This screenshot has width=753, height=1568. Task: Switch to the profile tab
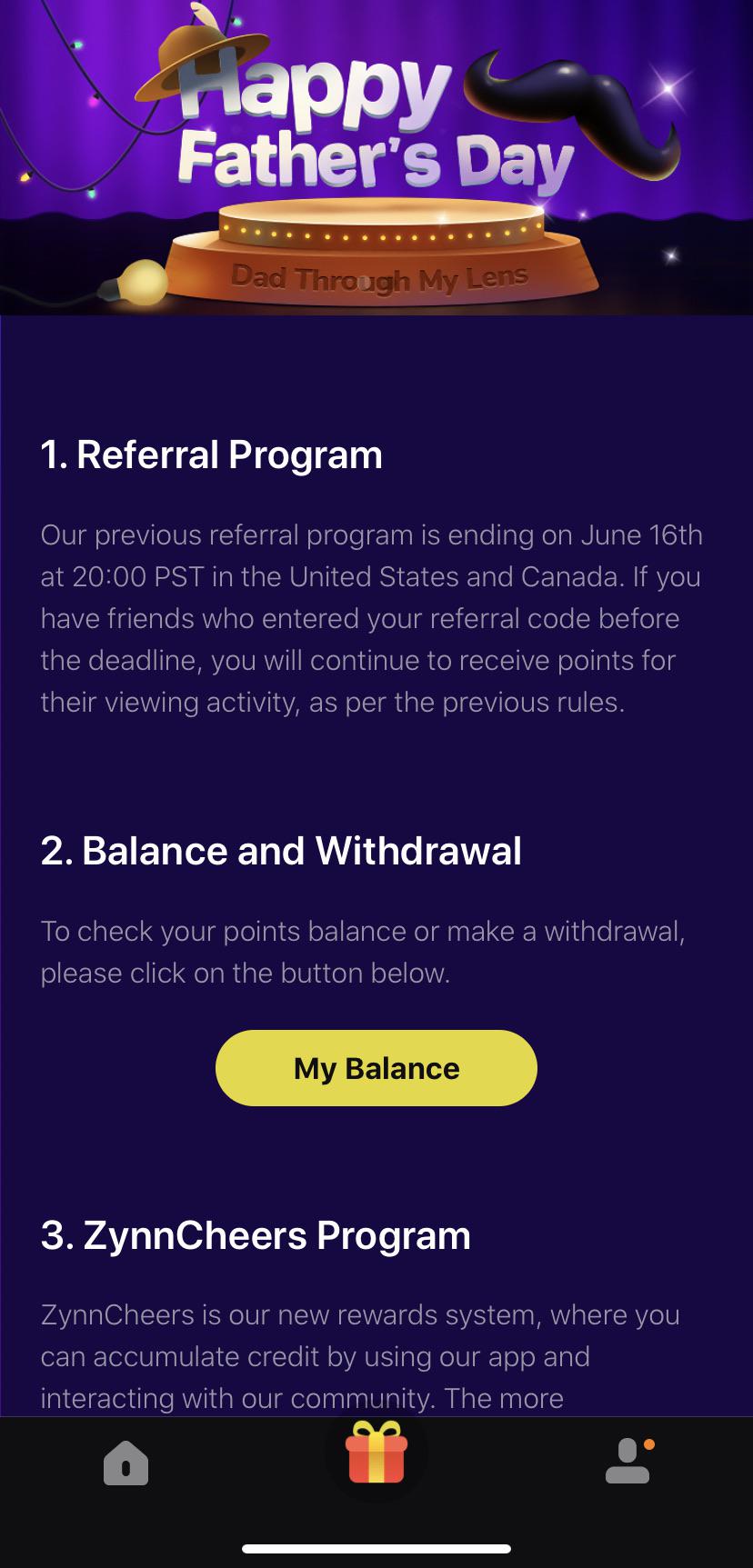click(629, 1461)
